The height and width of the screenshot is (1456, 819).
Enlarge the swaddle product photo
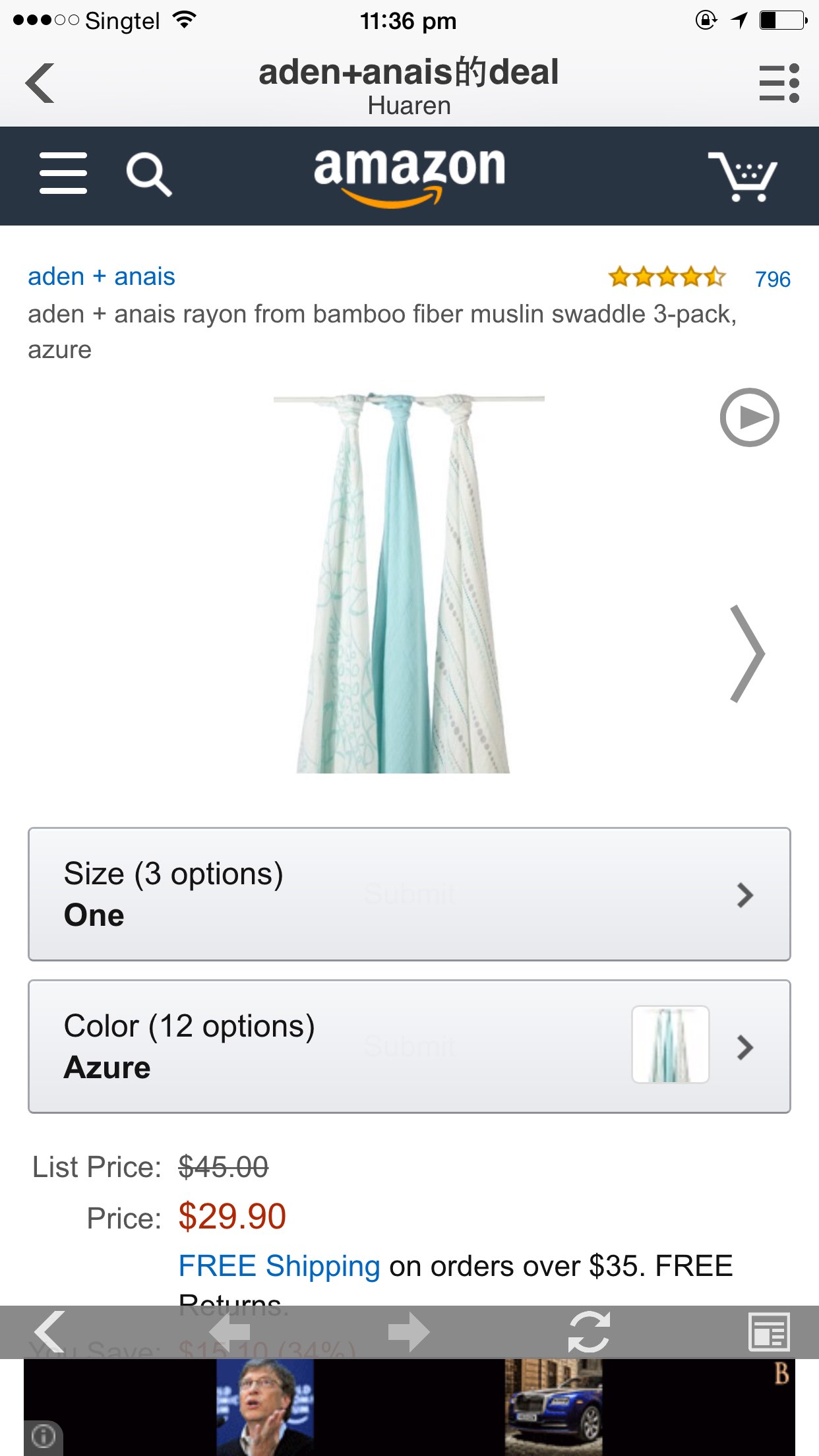[404, 584]
